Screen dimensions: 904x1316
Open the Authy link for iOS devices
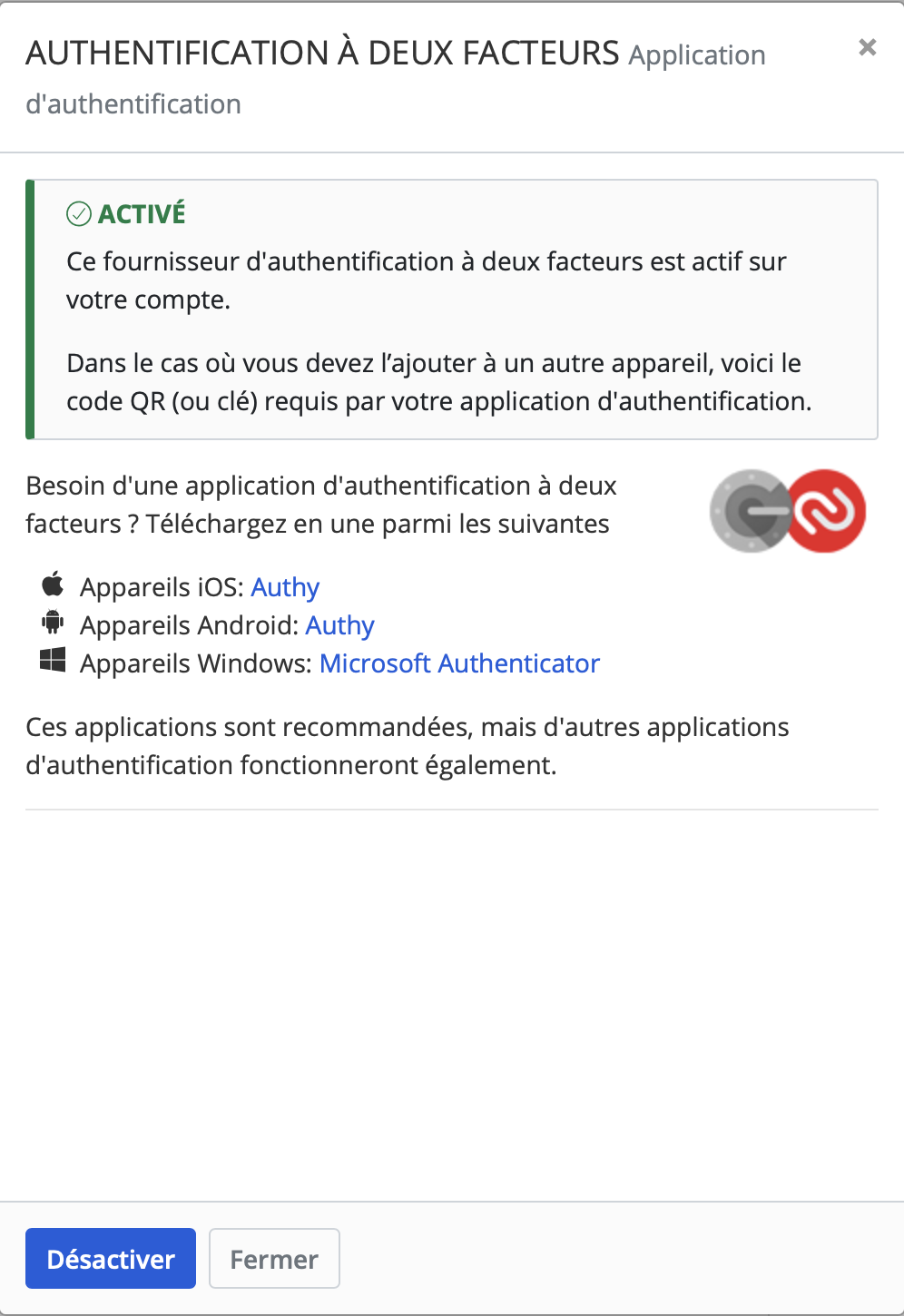pos(284,586)
